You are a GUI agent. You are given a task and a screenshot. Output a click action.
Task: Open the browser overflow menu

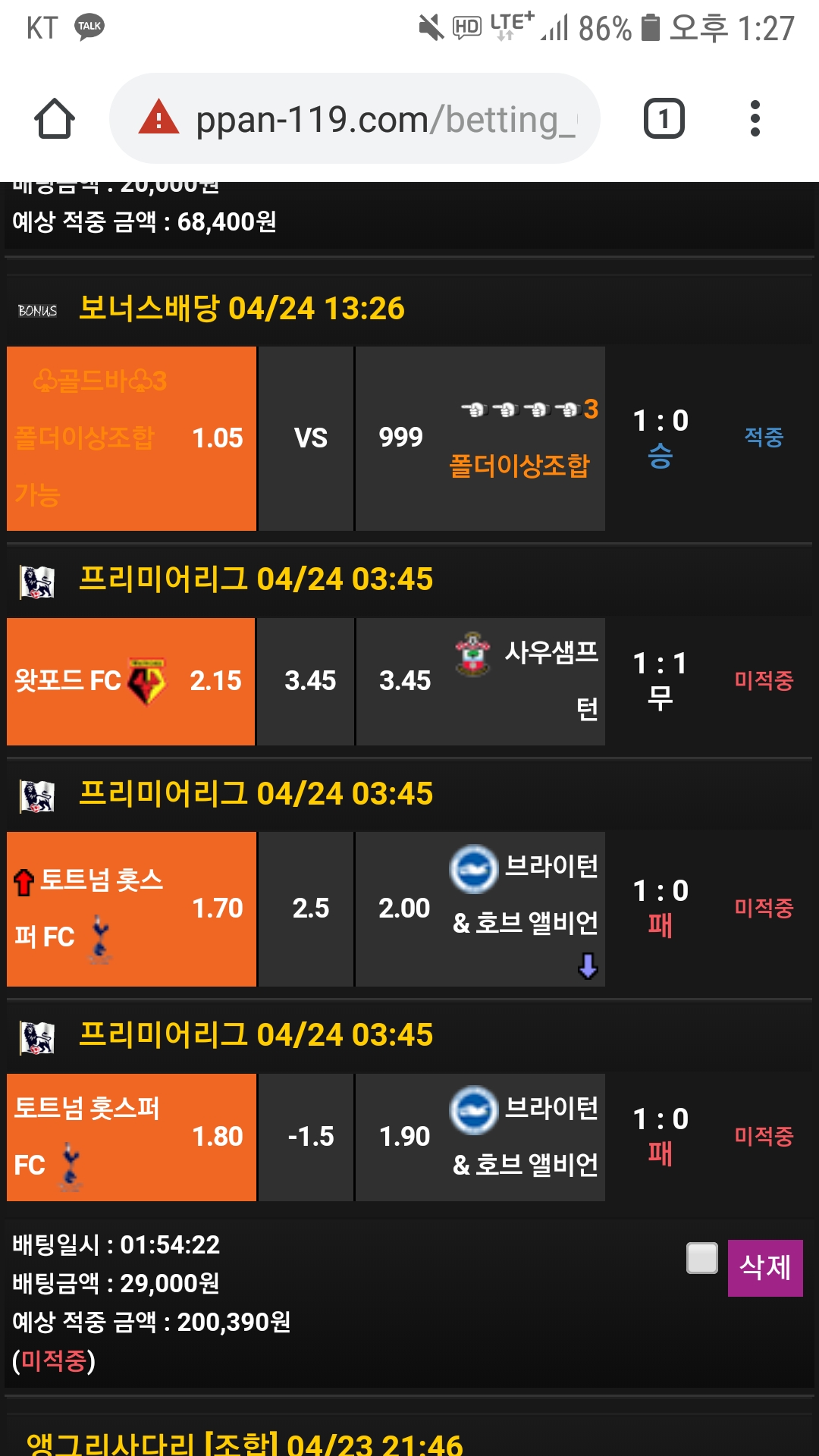(x=754, y=119)
